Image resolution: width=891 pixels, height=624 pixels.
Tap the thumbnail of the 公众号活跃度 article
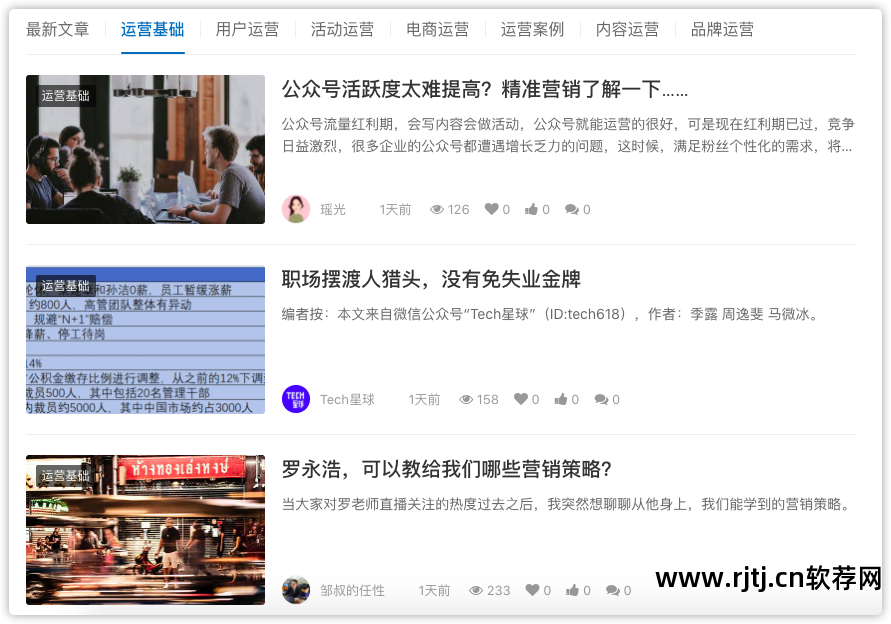(145, 149)
